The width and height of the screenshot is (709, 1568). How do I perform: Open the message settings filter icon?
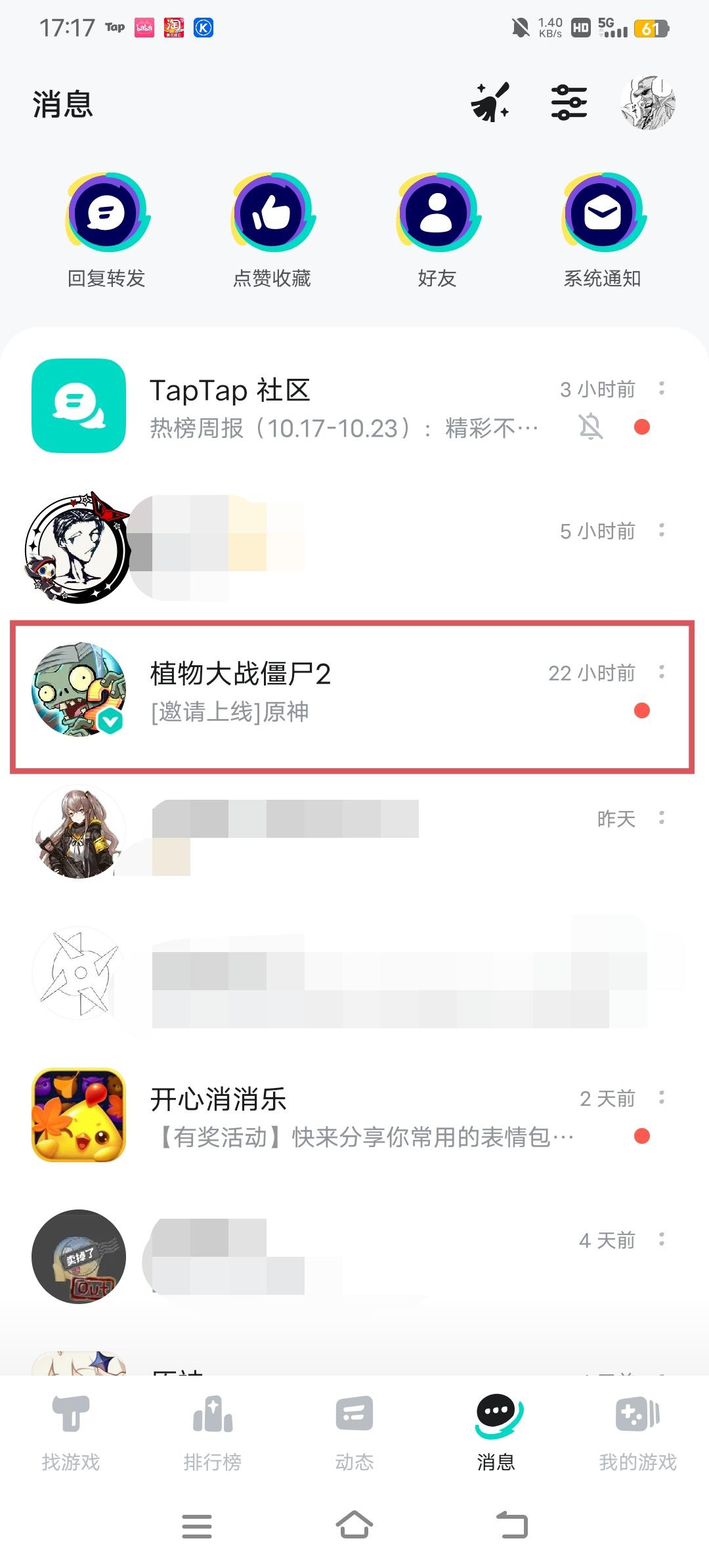567,102
